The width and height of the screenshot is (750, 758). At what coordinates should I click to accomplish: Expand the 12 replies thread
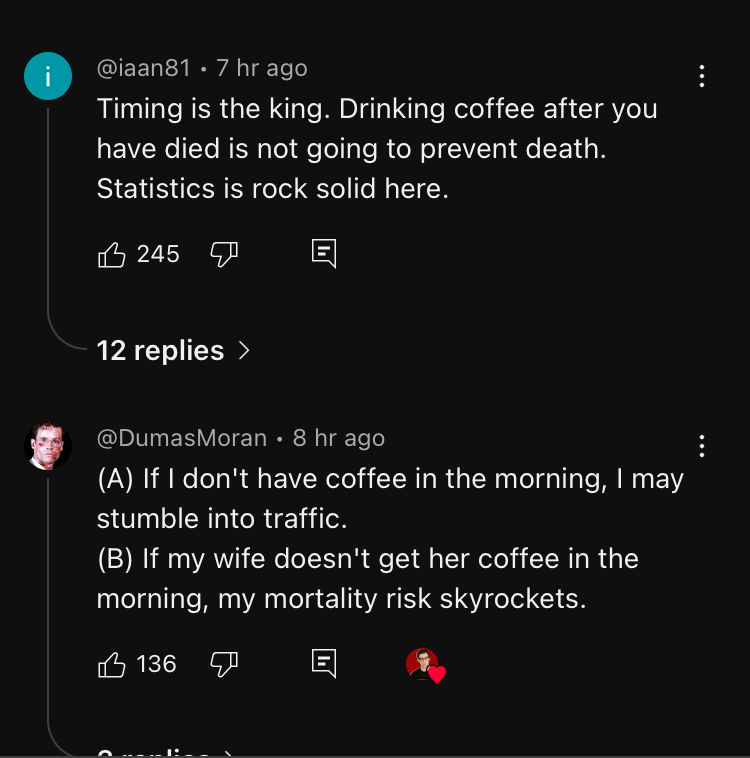click(172, 351)
